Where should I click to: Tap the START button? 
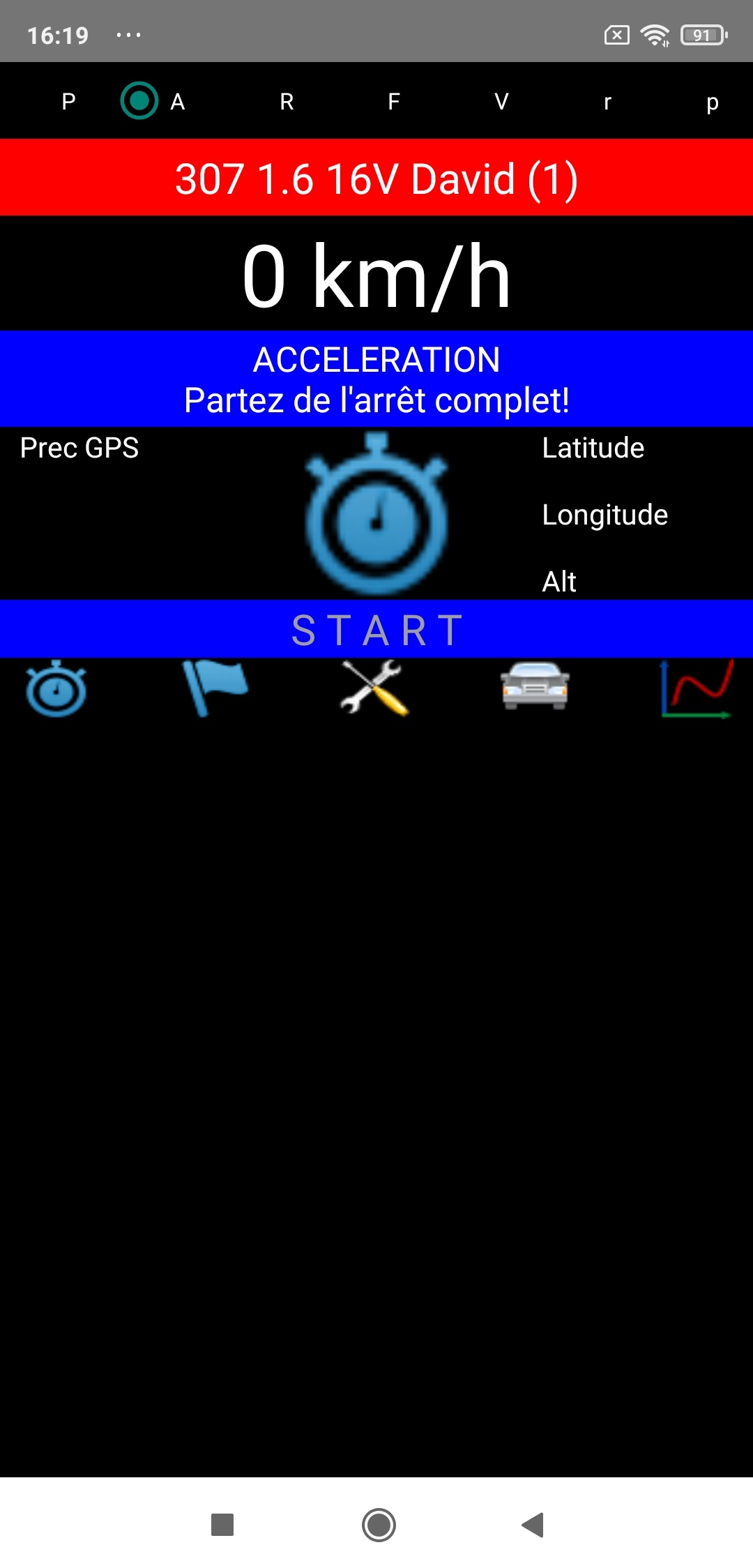tap(376, 630)
